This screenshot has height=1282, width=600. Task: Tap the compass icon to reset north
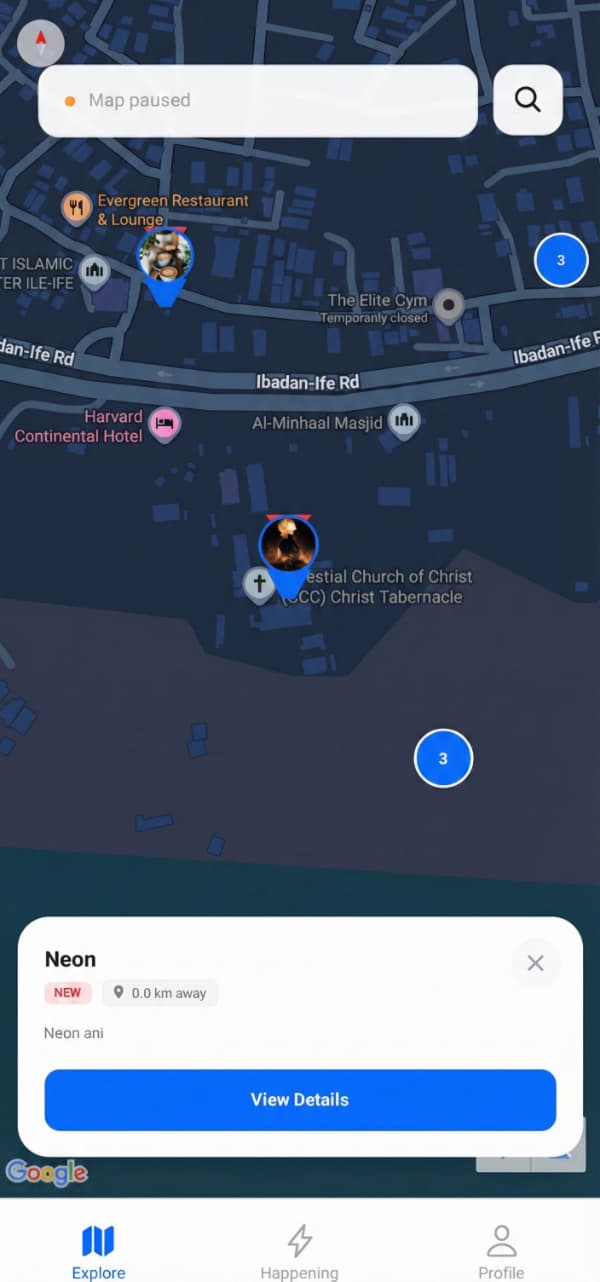point(41,43)
